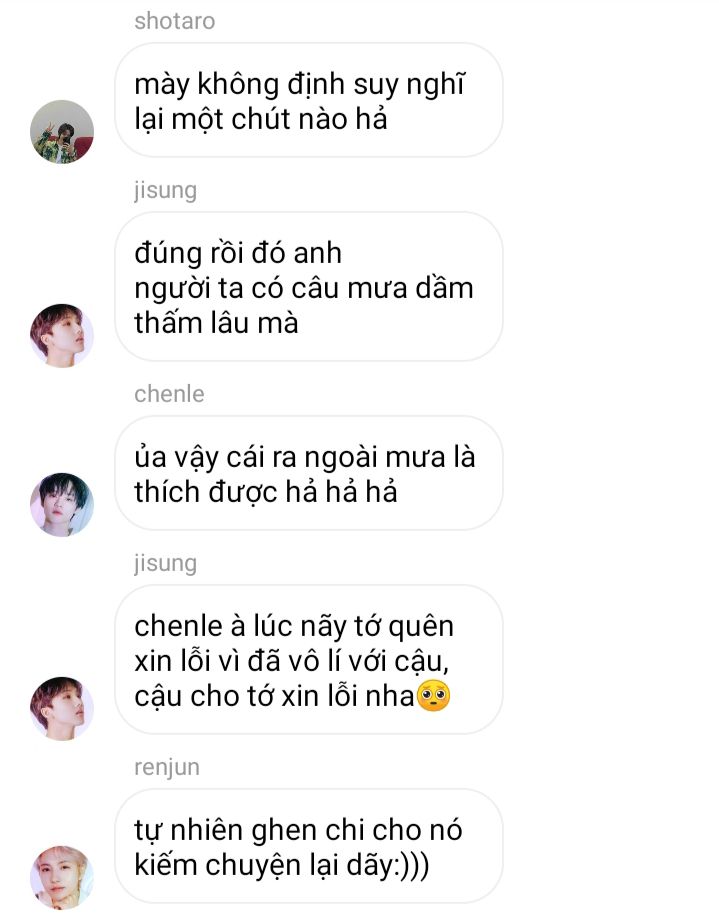719x920 pixels.
Task: View chenle's profile from his avatar
Action: (62, 504)
